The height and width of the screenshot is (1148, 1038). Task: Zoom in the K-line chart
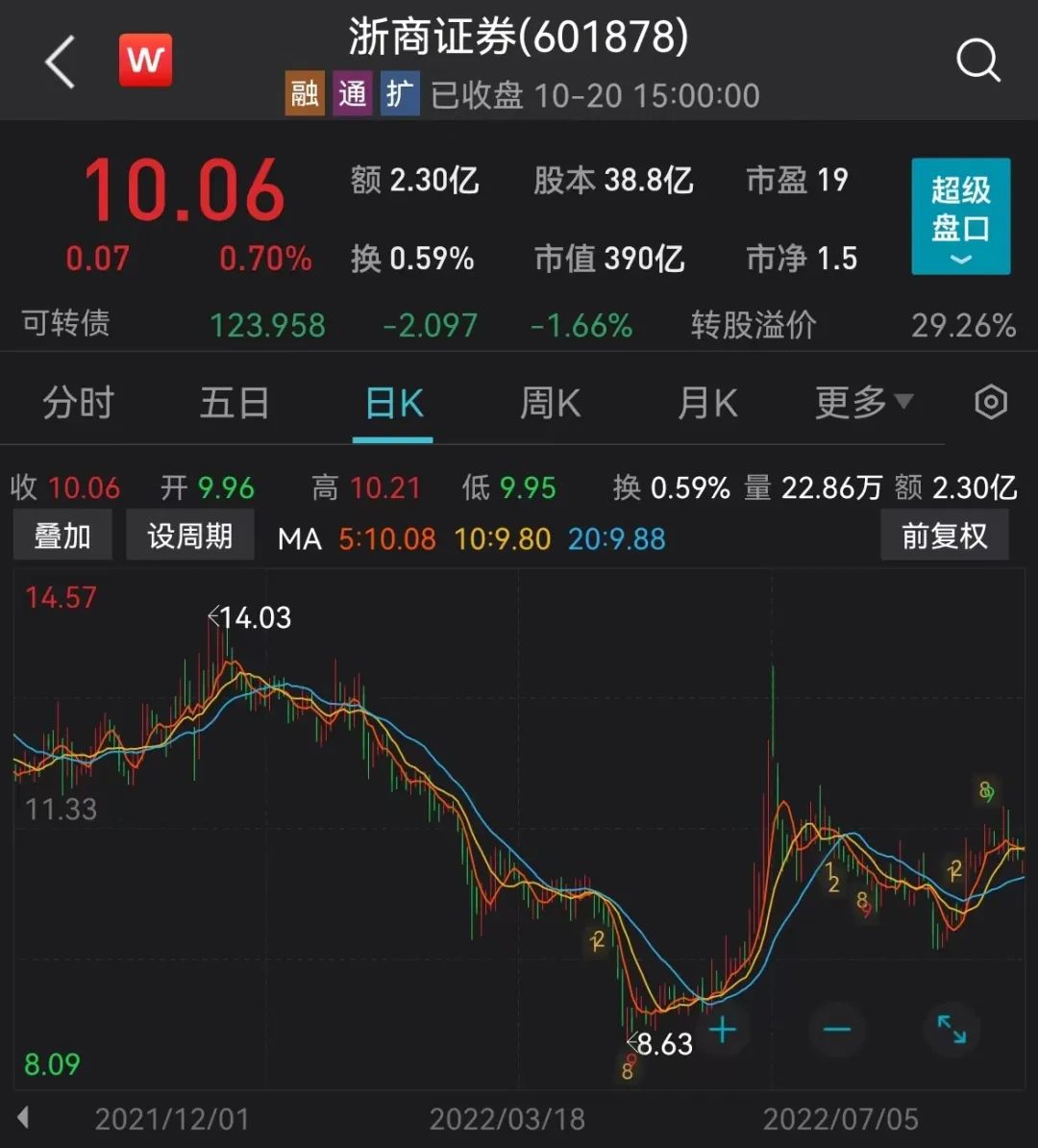point(723,1031)
